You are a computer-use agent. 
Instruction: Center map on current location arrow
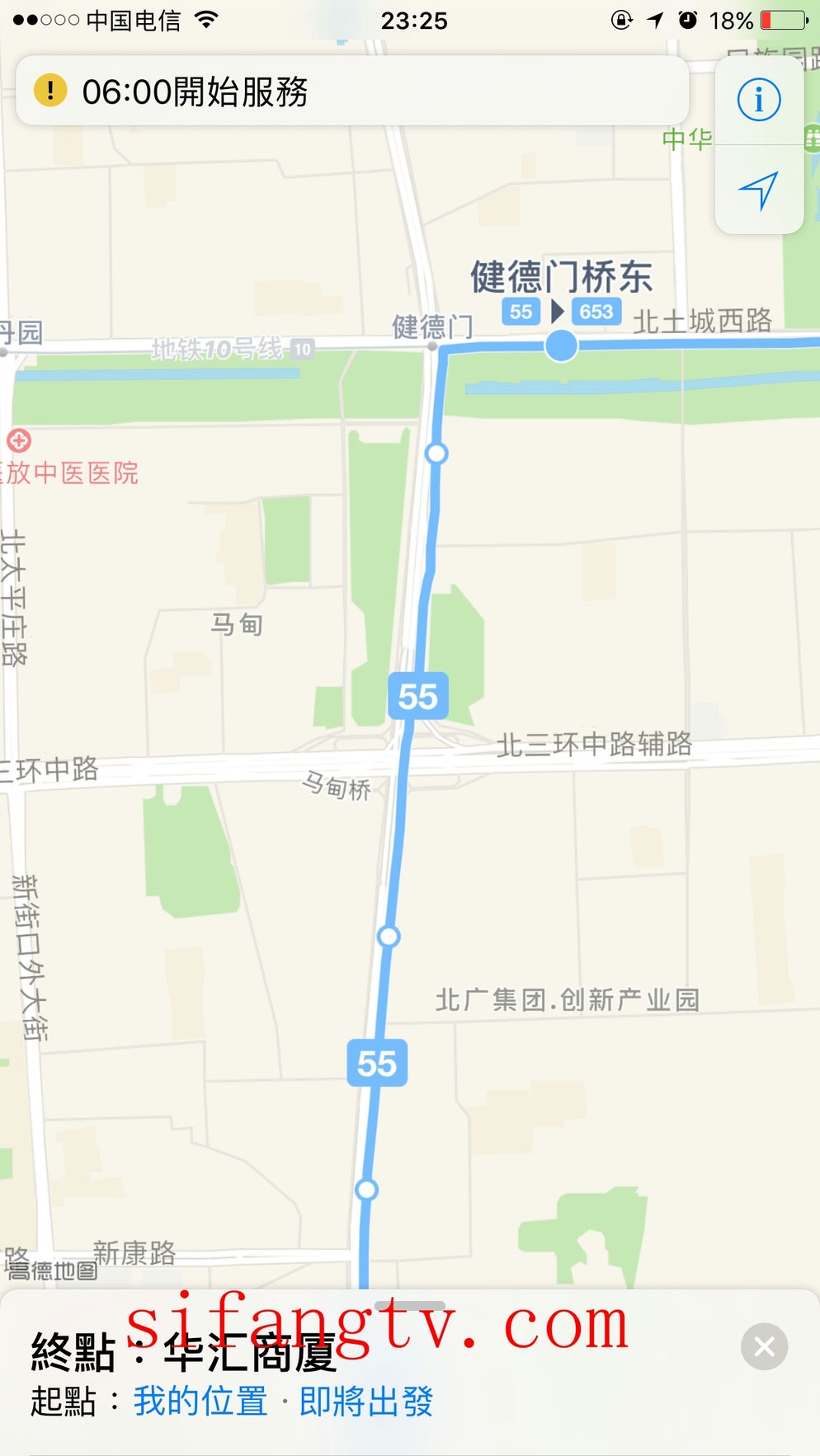[758, 190]
